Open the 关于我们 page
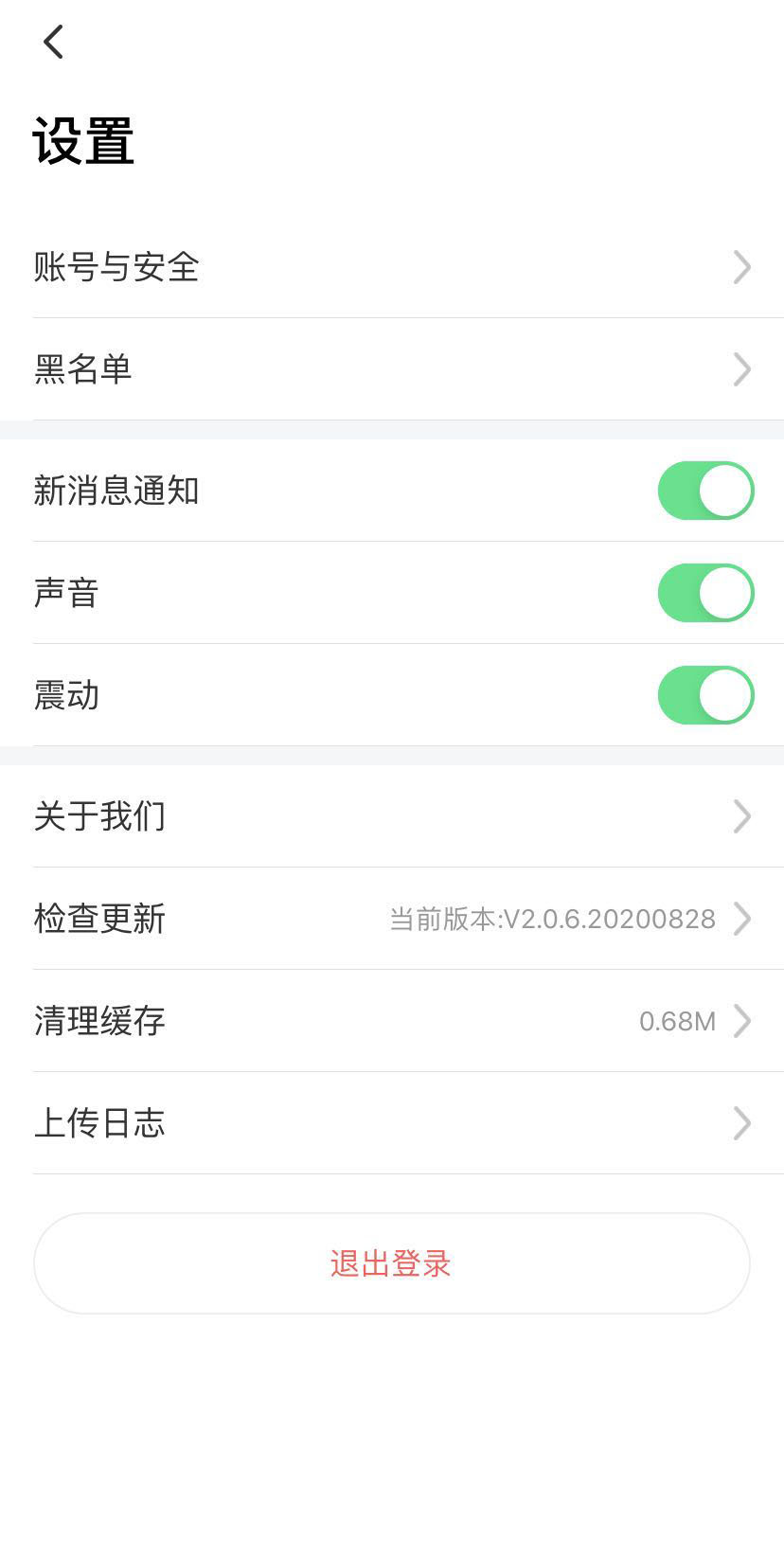This screenshot has width=784, height=1557. 392,816
